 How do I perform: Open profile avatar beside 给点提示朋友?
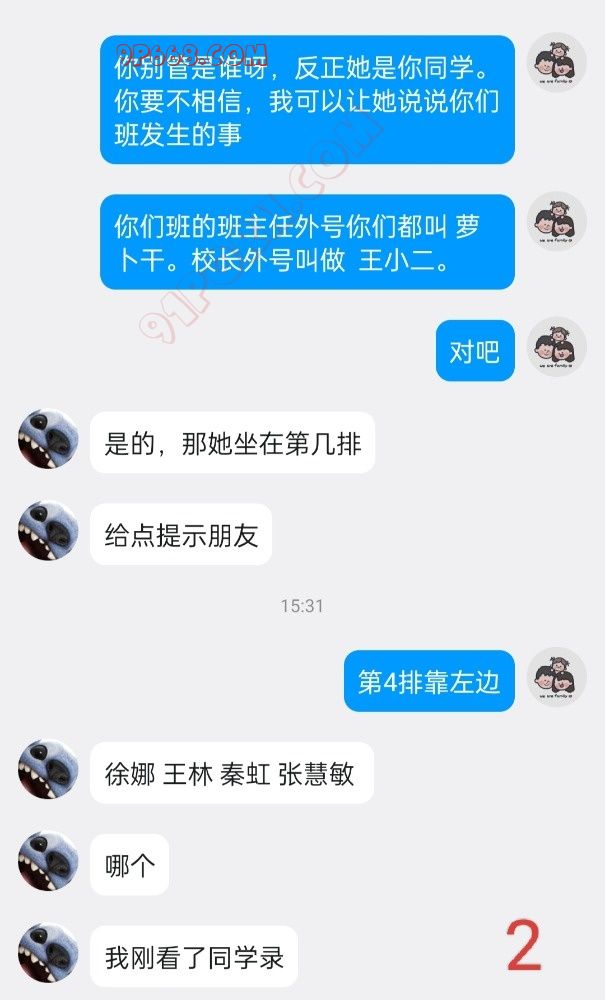48,531
